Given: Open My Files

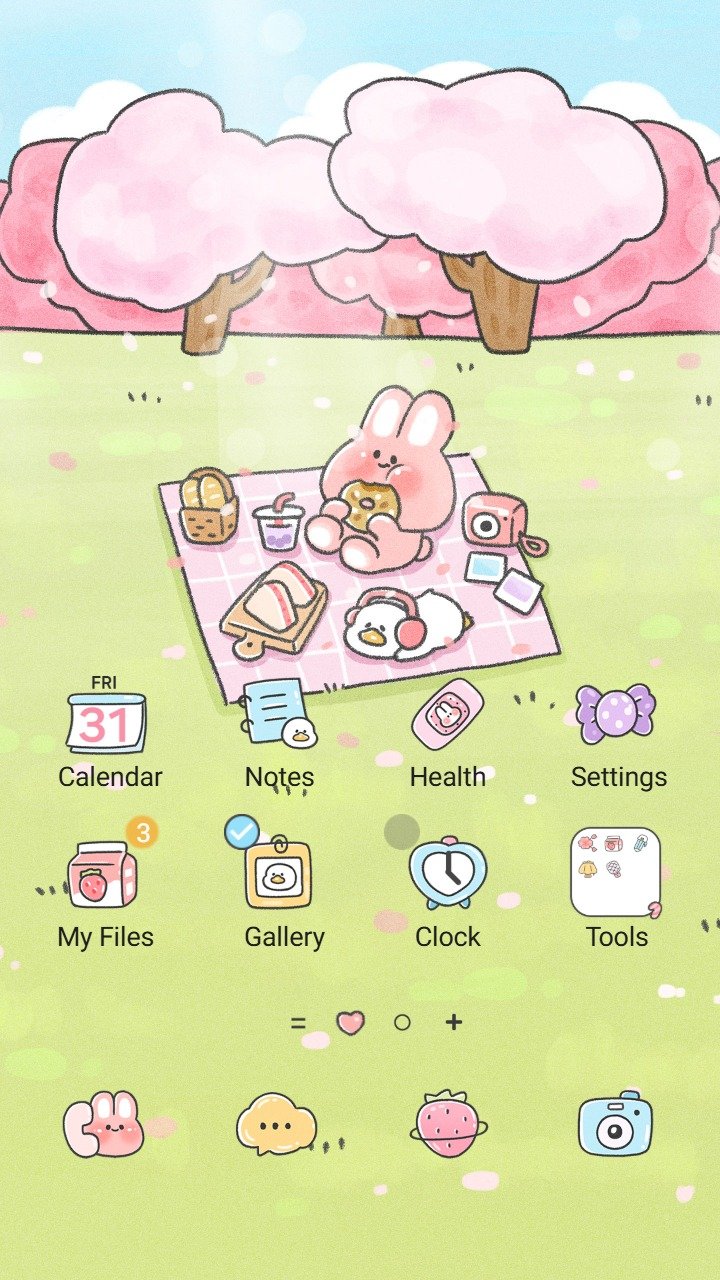Looking at the screenshot, I should coord(103,874).
